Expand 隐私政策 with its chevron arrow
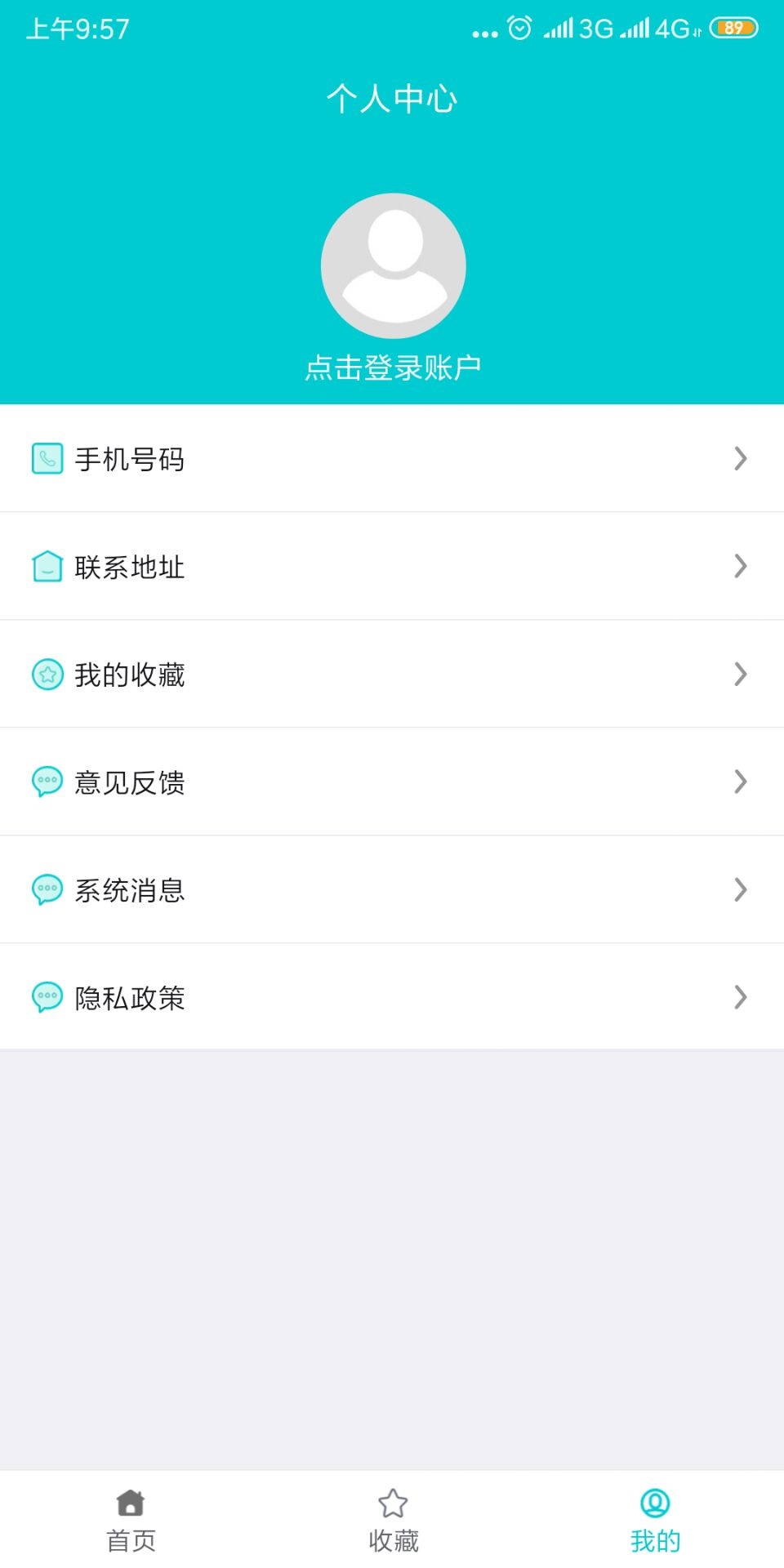Viewport: 784px width, 1568px height. pos(739,997)
